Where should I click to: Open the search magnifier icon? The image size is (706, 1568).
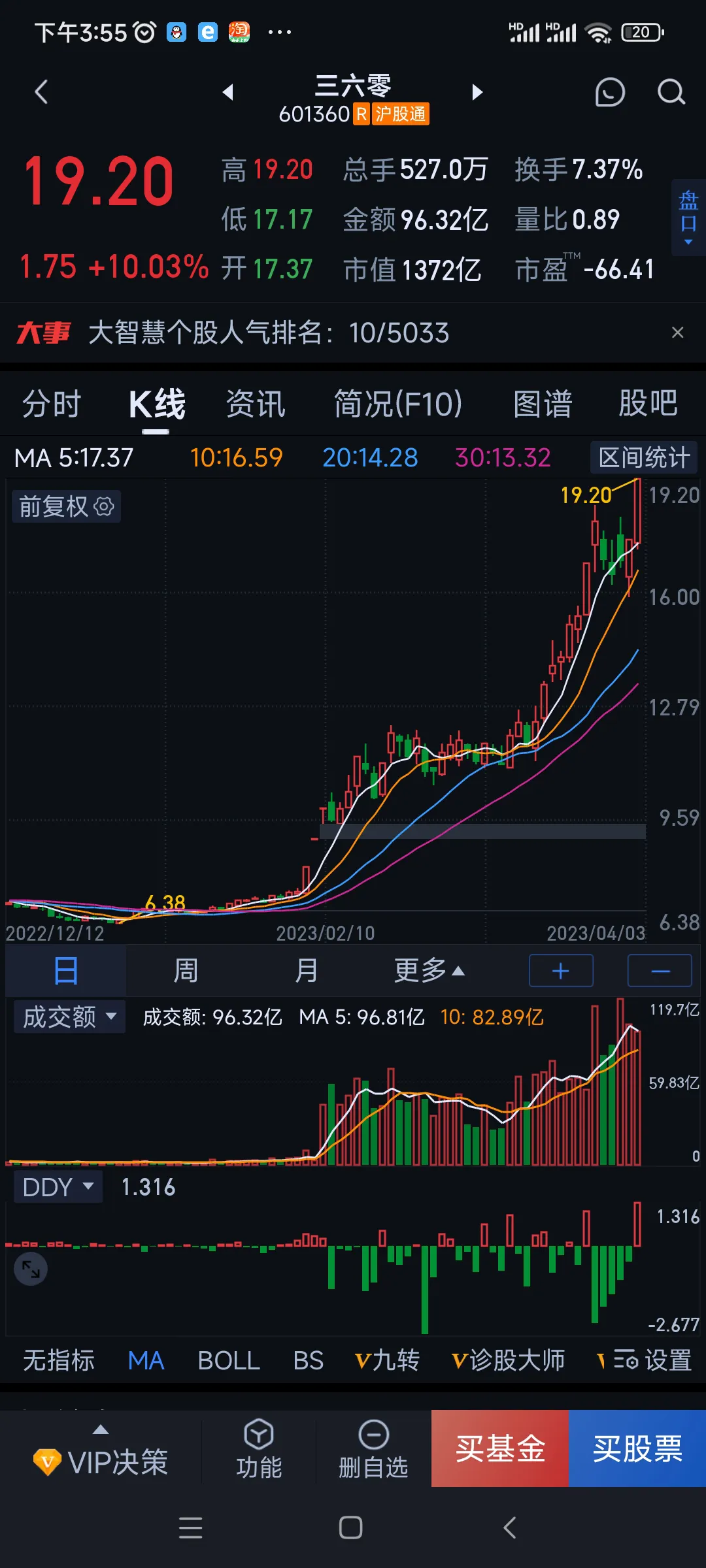pyautogui.click(x=671, y=92)
